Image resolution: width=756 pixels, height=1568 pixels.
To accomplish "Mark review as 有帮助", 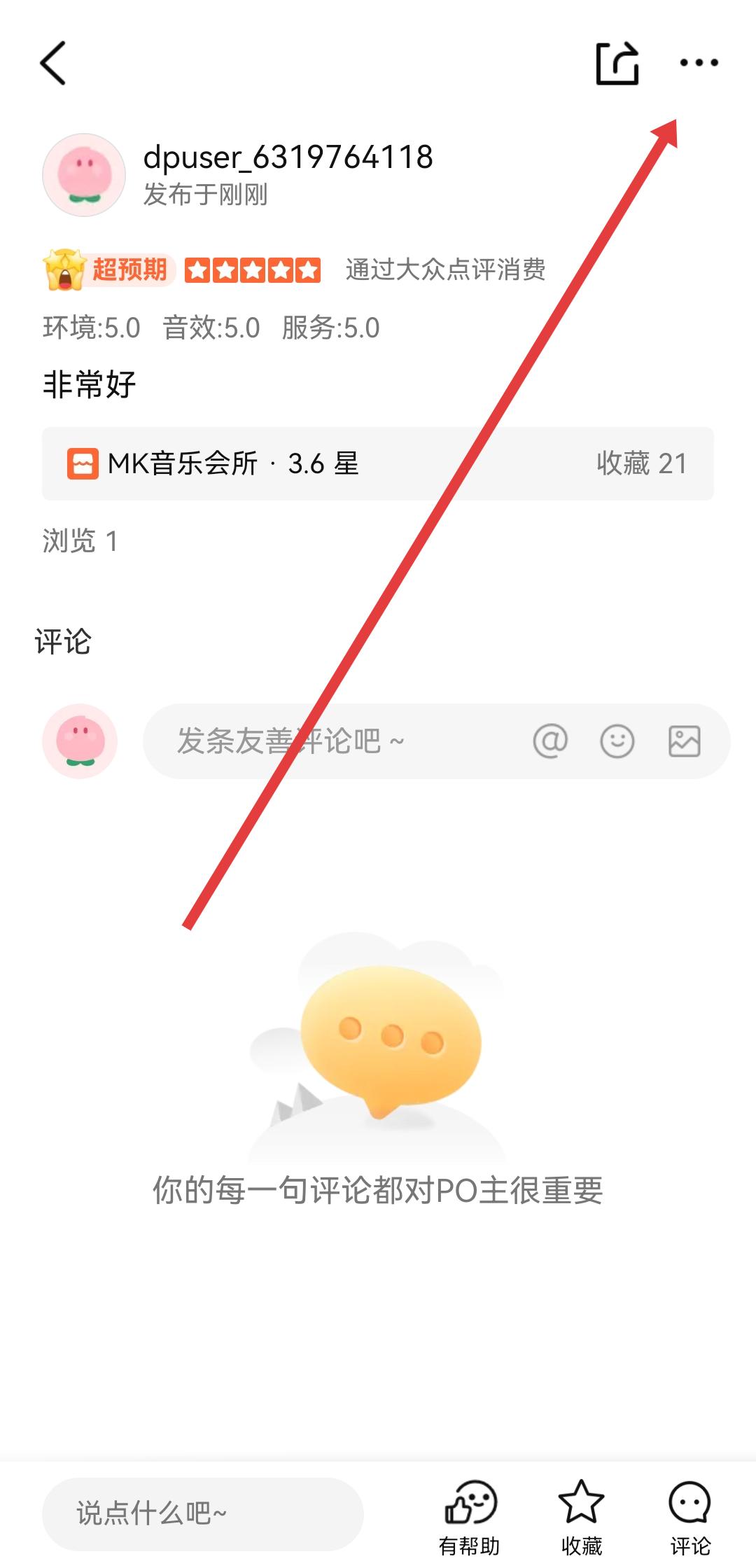I will coord(470,1516).
